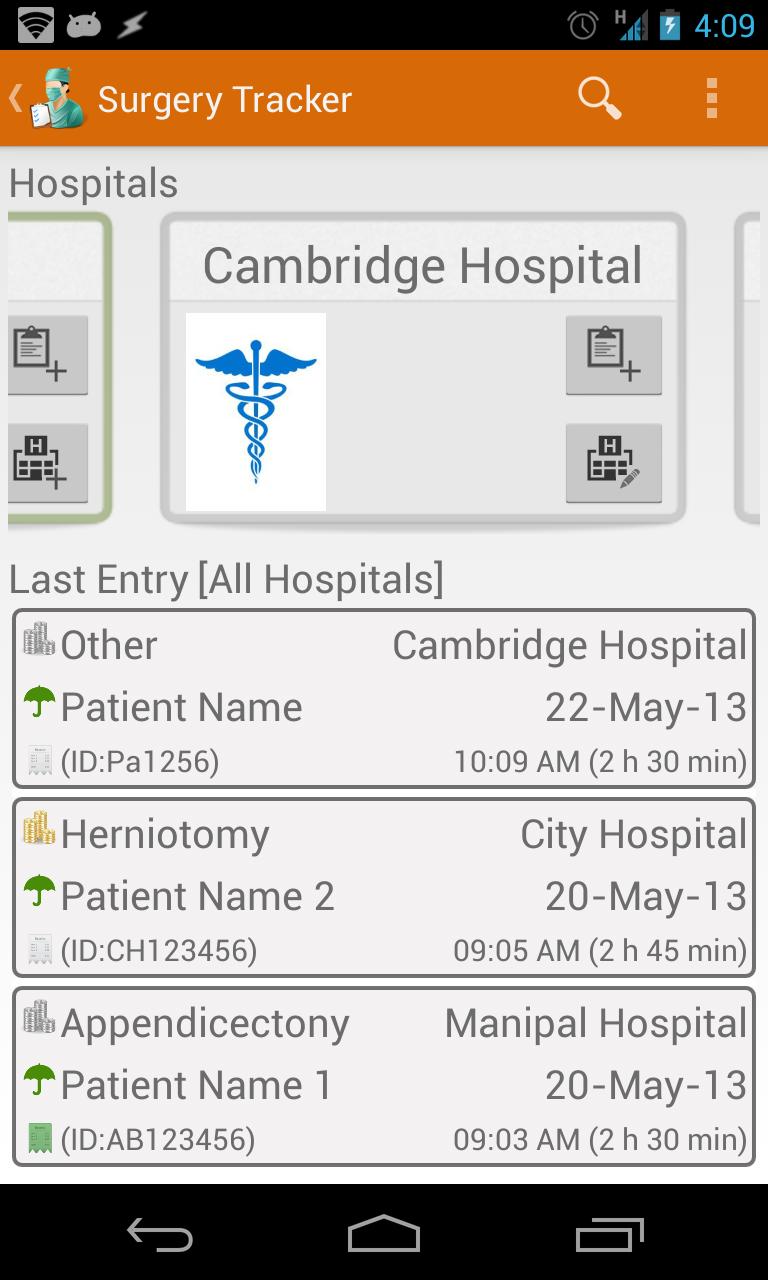Add a surgery on the partially visible left hospital card

tap(46, 355)
